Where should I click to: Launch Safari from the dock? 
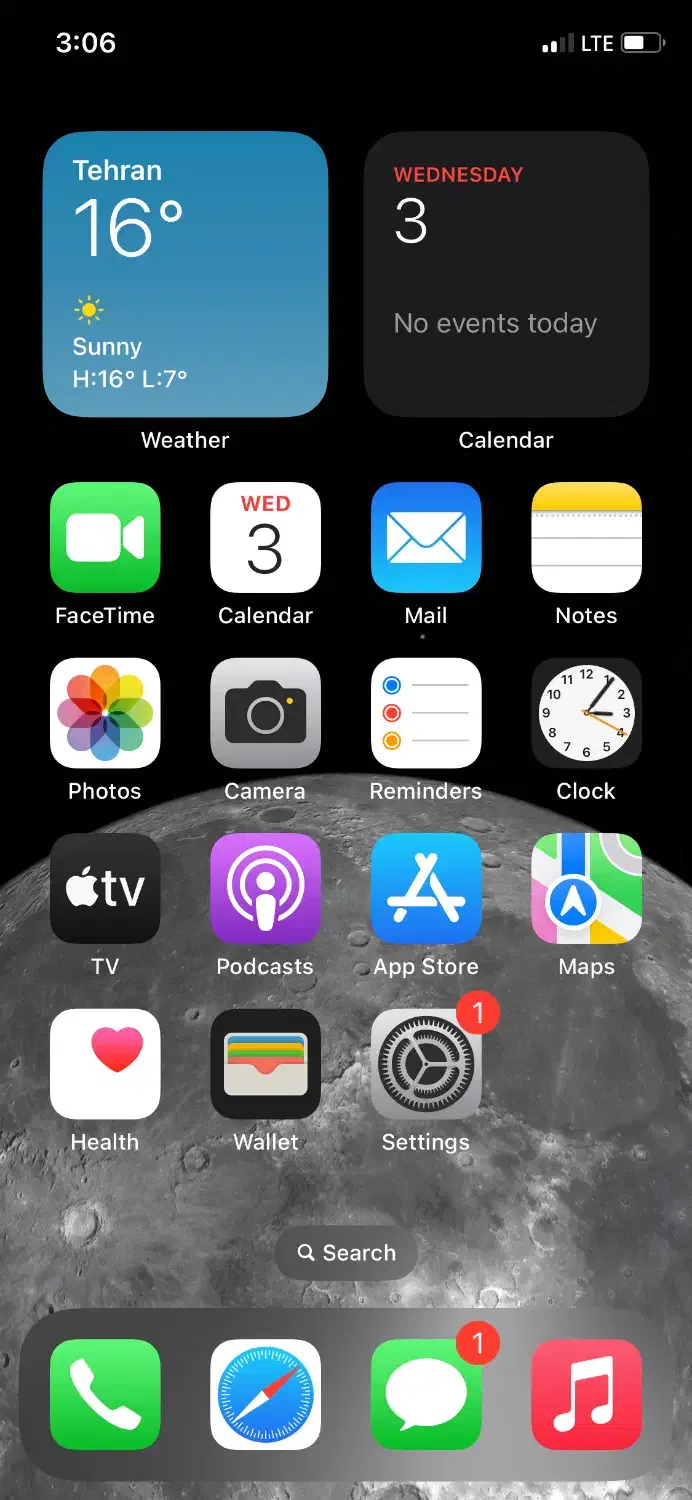(x=265, y=1395)
